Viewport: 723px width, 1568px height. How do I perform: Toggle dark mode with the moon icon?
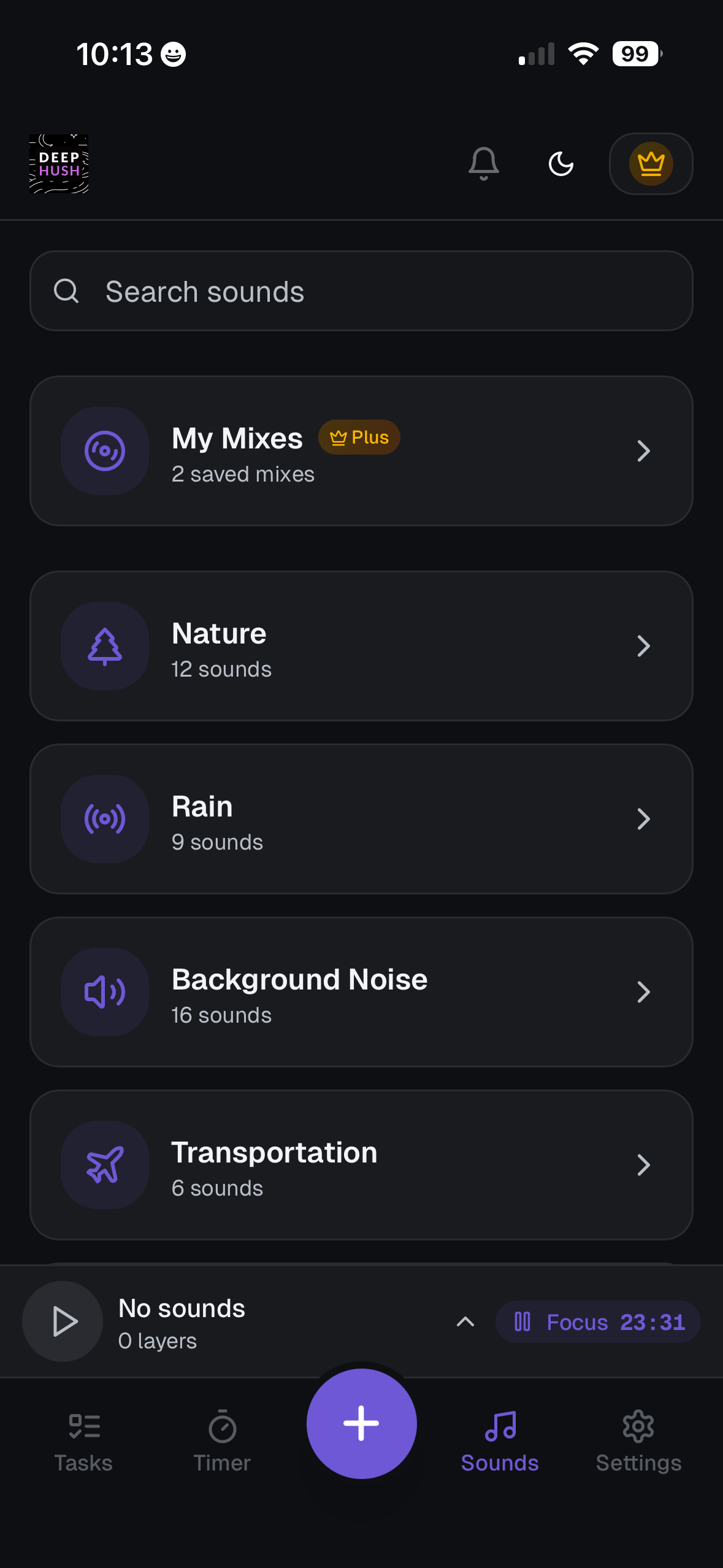click(x=561, y=164)
